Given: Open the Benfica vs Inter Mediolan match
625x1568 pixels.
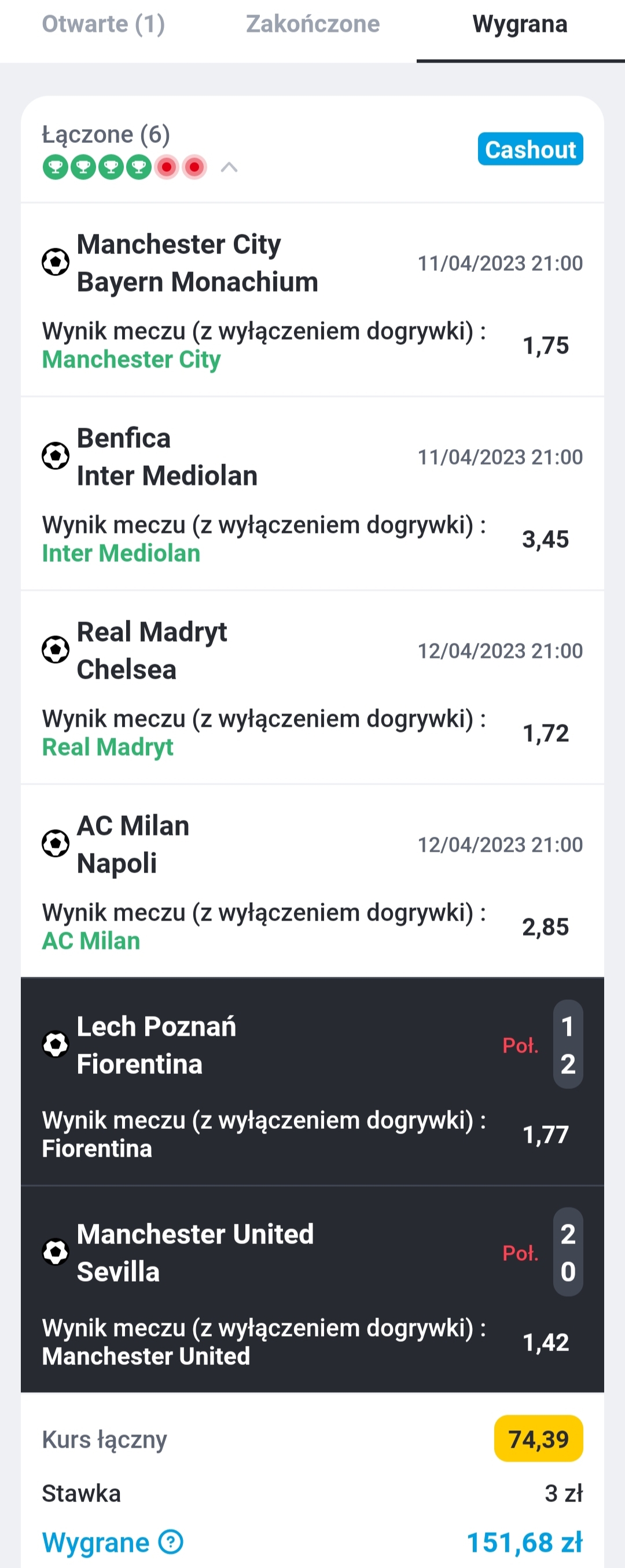Looking at the screenshot, I should 167,457.
